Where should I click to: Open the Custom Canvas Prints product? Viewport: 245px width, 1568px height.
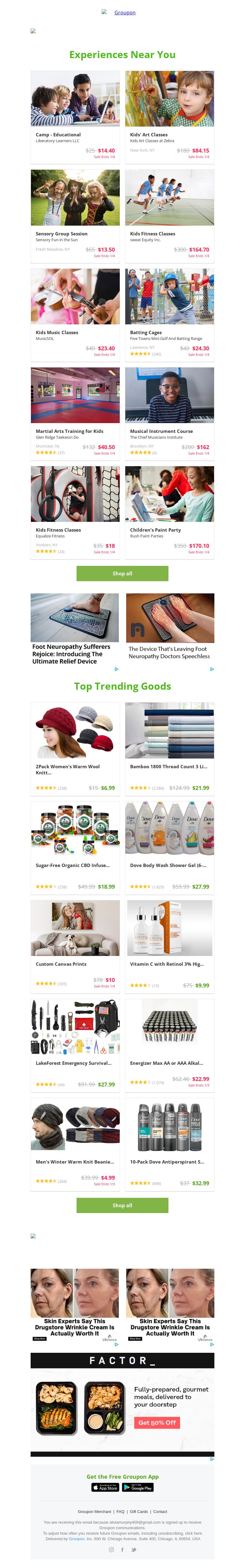tap(75, 944)
